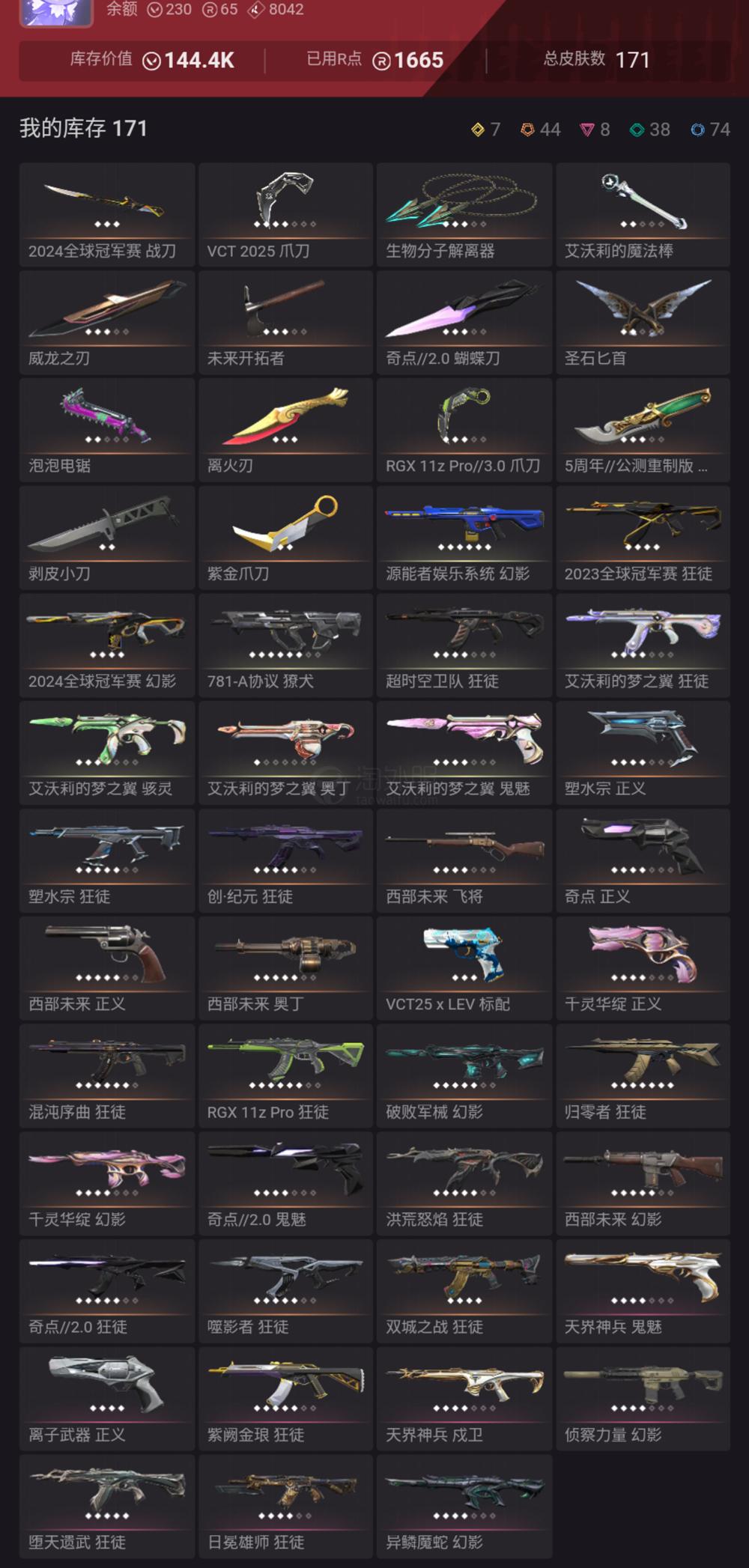This screenshot has width=749, height=1568.
Task: Open 创·纪元 狂徒 item
Action: pyautogui.click(x=285, y=861)
